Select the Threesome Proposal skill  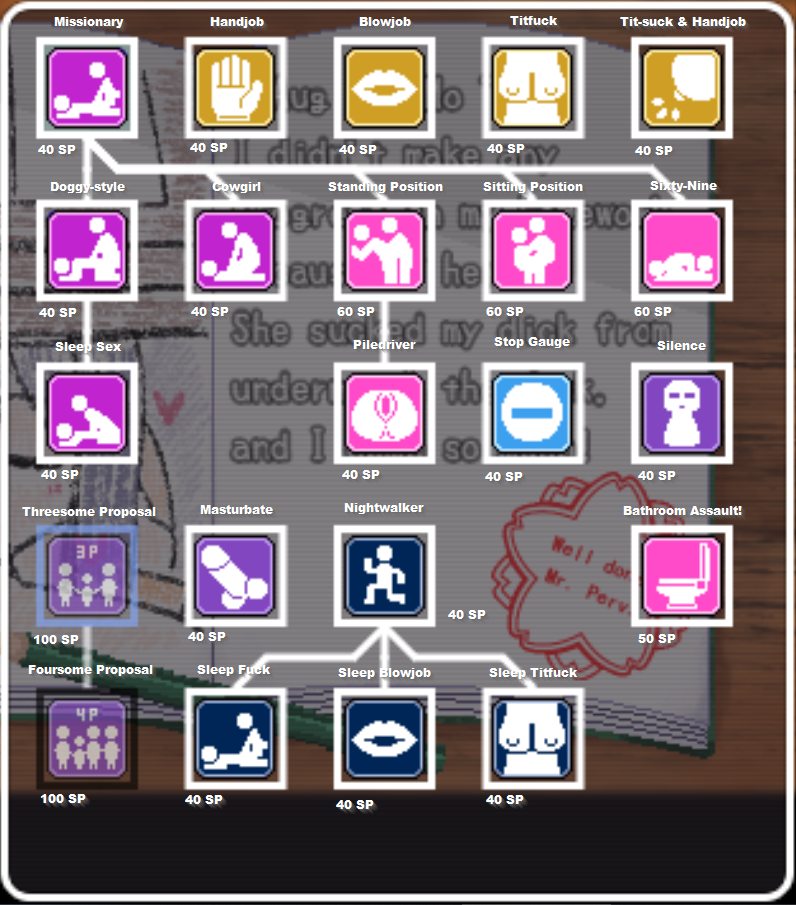pyautogui.click(x=87, y=575)
